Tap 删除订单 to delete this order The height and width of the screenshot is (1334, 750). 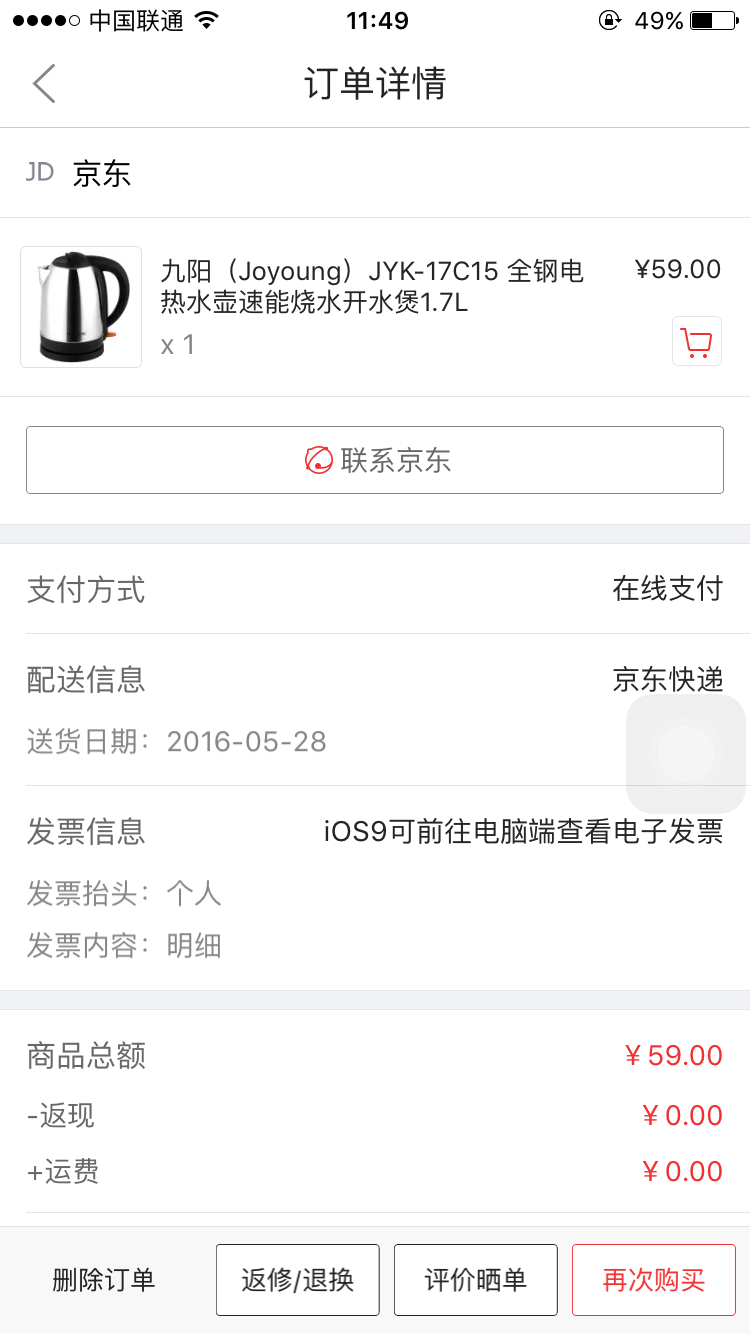(x=105, y=1280)
